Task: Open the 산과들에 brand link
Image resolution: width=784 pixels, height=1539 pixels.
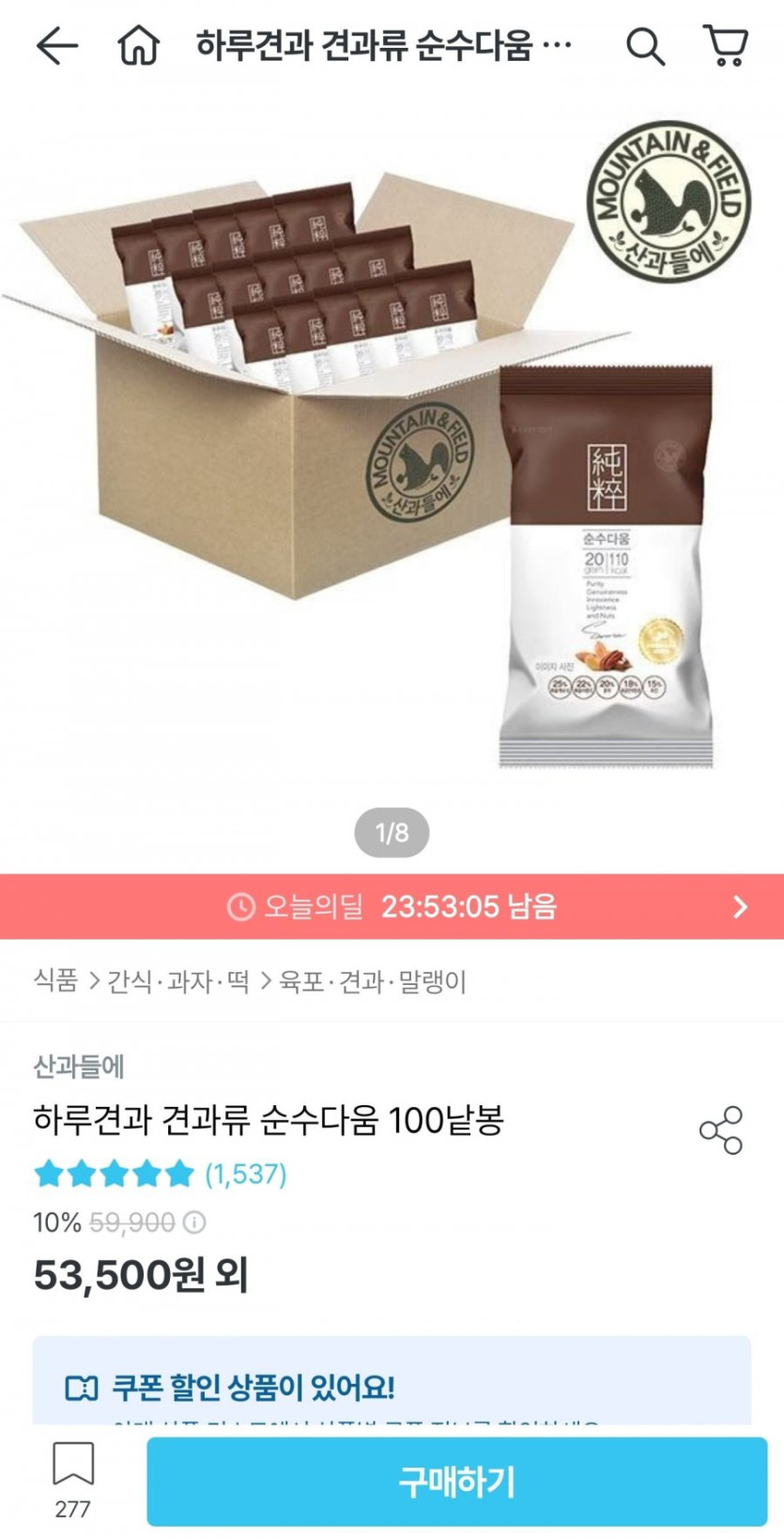Action: click(79, 1067)
